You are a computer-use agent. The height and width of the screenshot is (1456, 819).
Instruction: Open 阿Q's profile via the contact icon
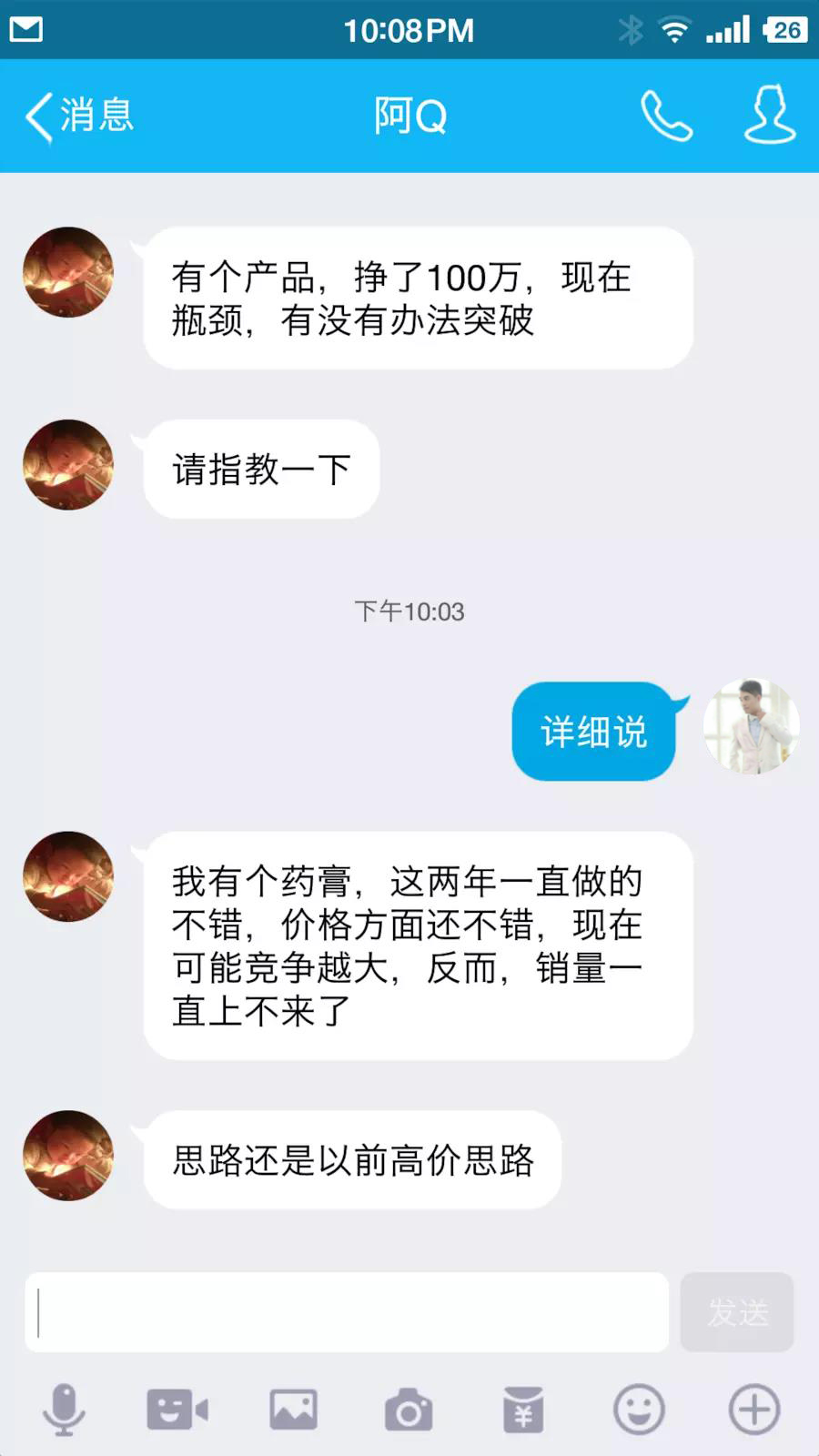769,116
